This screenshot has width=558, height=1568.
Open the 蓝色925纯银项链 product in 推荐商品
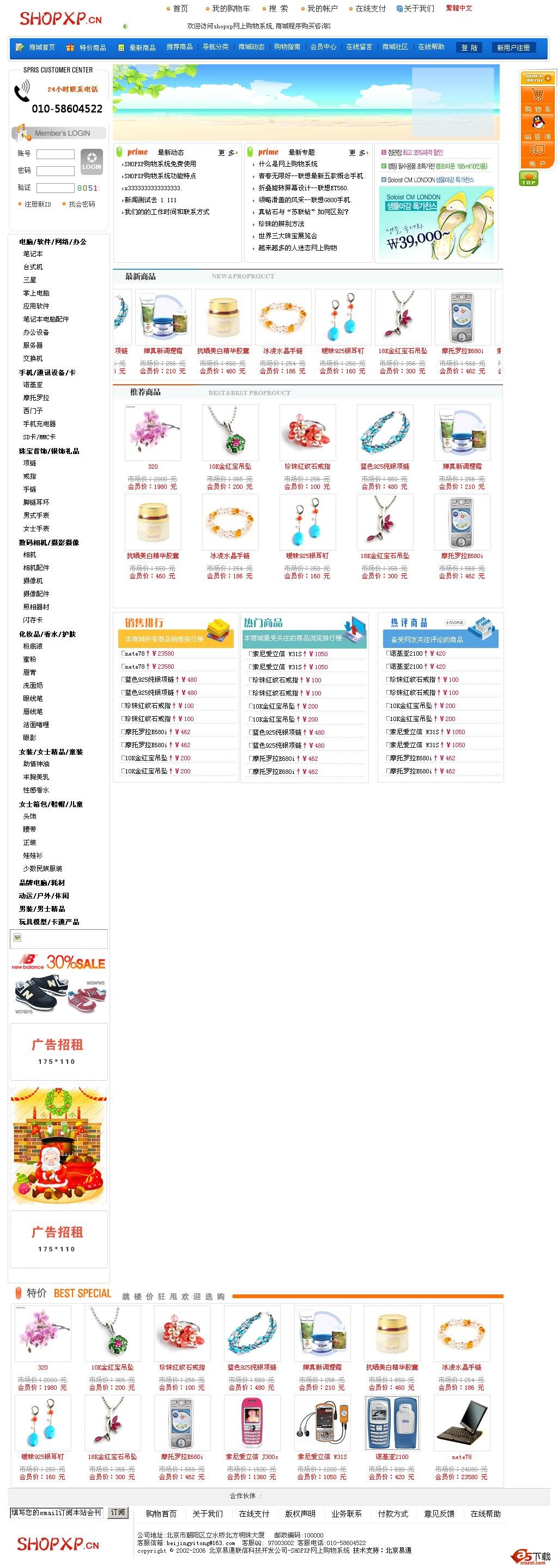(x=385, y=467)
